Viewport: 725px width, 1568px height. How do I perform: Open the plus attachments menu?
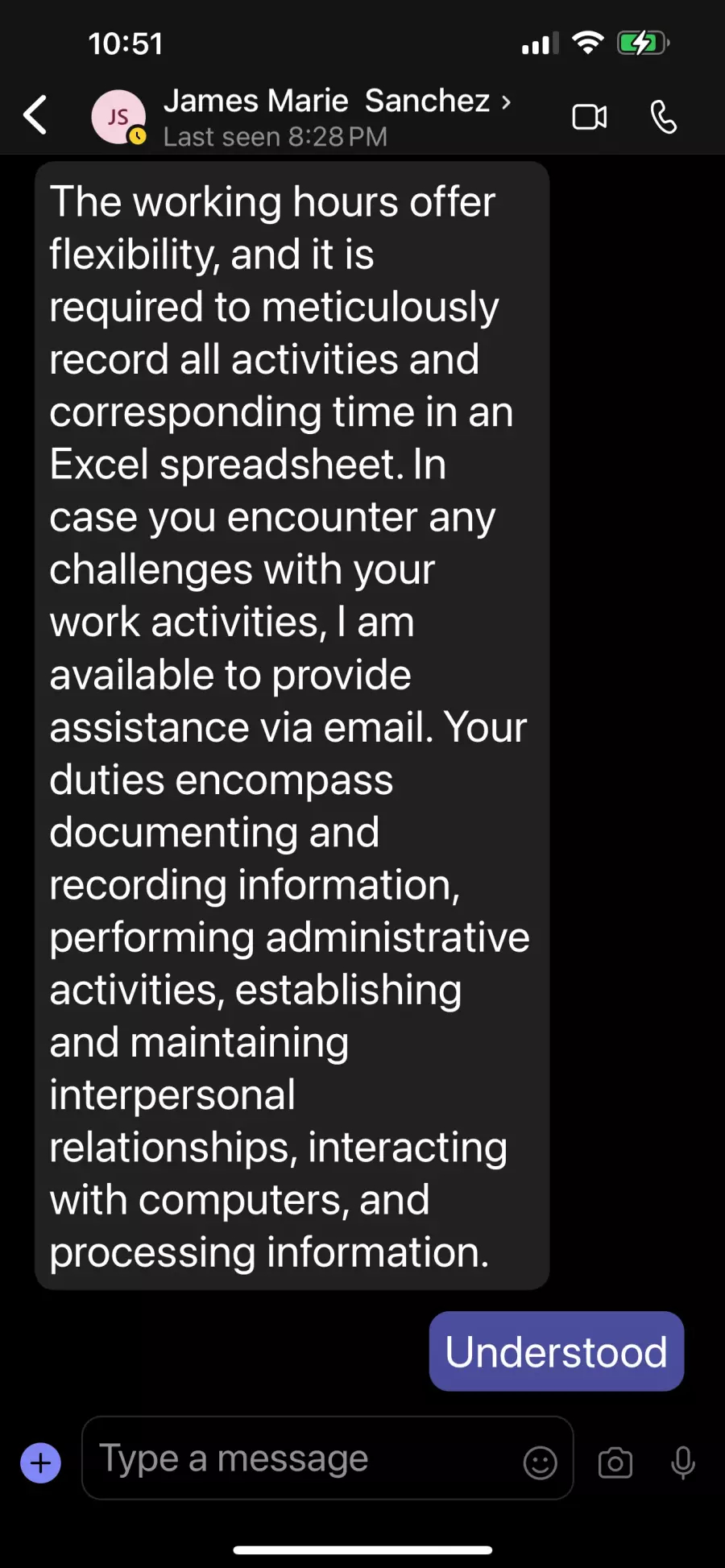coord(40,1463)
